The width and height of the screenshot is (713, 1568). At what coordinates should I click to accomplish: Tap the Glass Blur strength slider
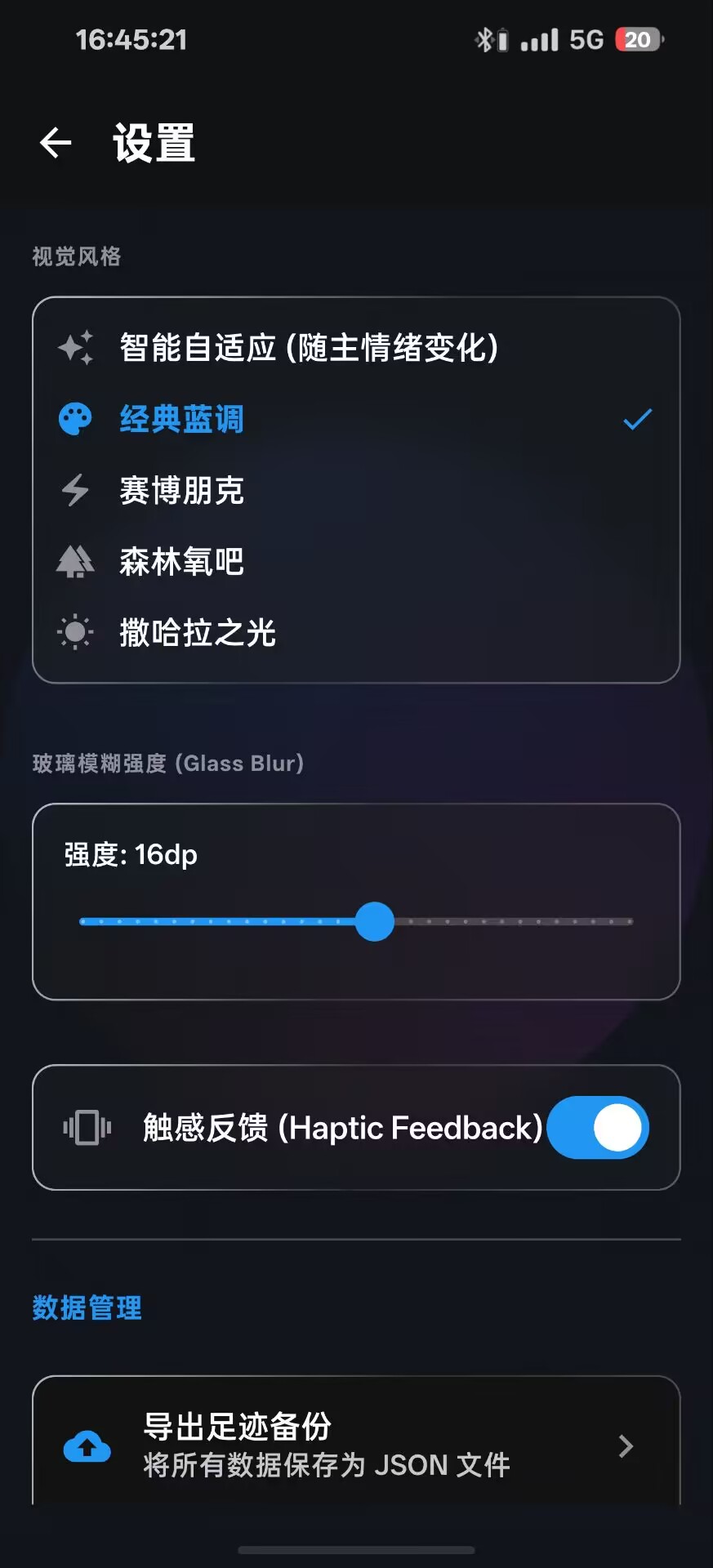point(356,921)
